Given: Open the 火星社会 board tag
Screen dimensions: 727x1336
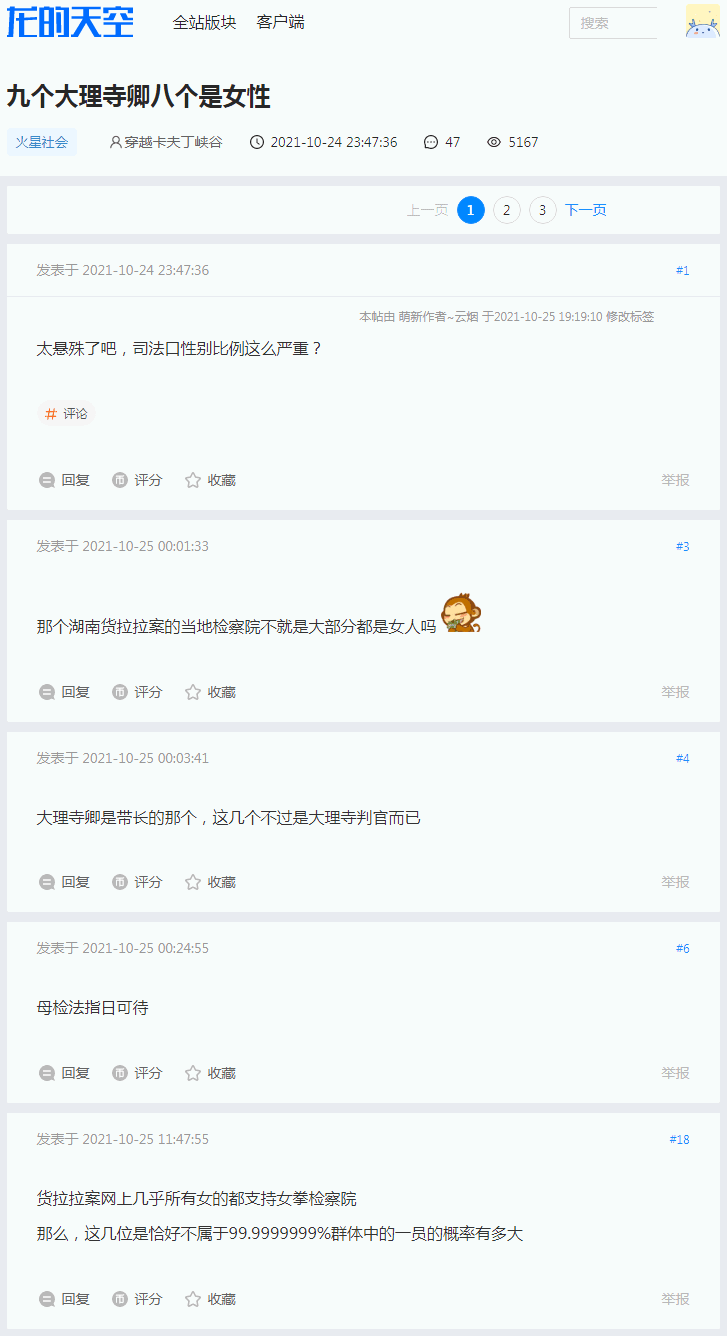Looking at the screenshot, I should [42, 142].
